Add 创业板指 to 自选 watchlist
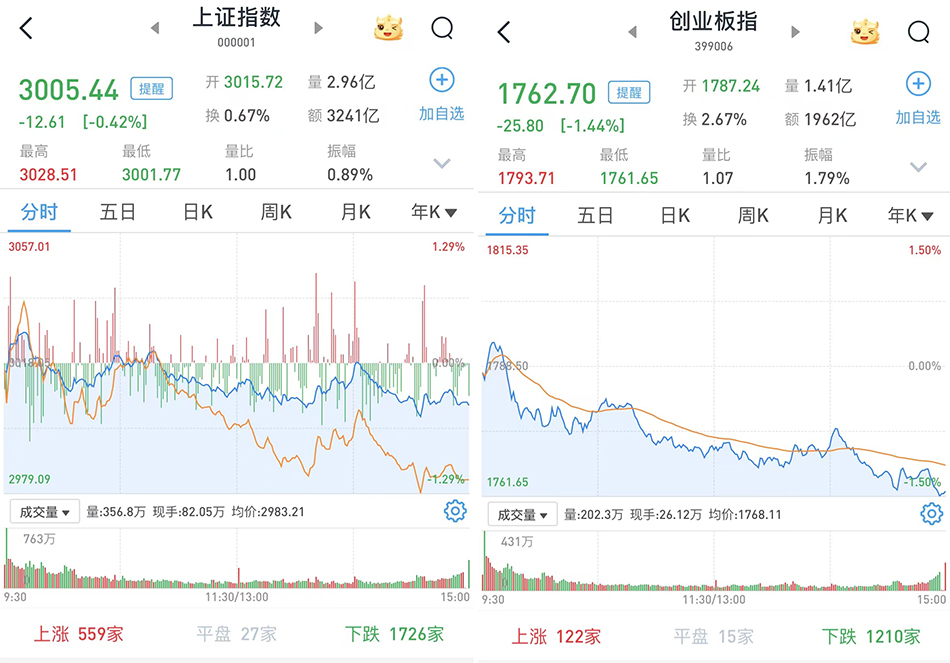The width and height of the screenshot is (950, 663). [917, 98]
